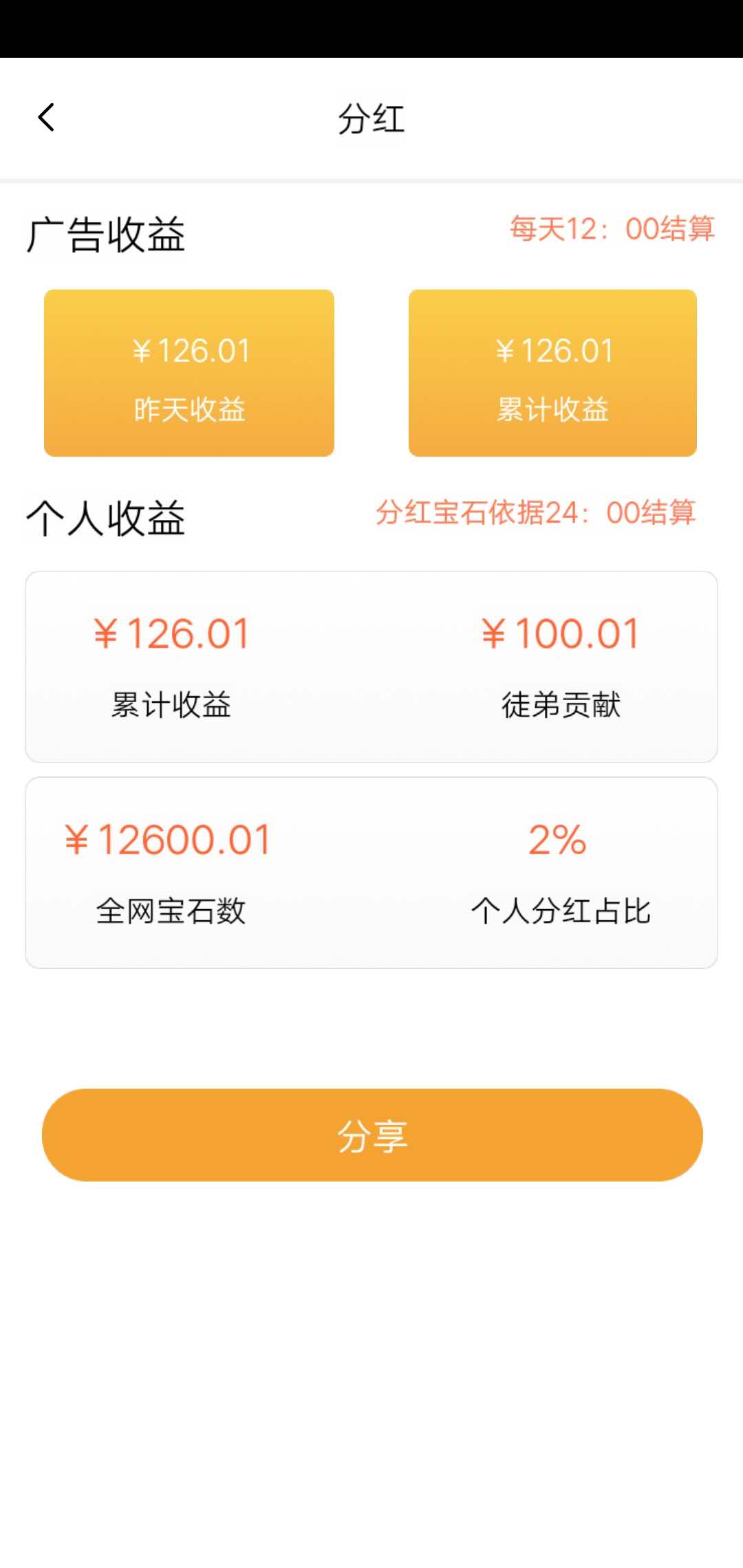Image resolution: width=743 pixels, height=1568 pixels.
Task: Select the first 个人收益 summary card
Action: coord(371,665)
